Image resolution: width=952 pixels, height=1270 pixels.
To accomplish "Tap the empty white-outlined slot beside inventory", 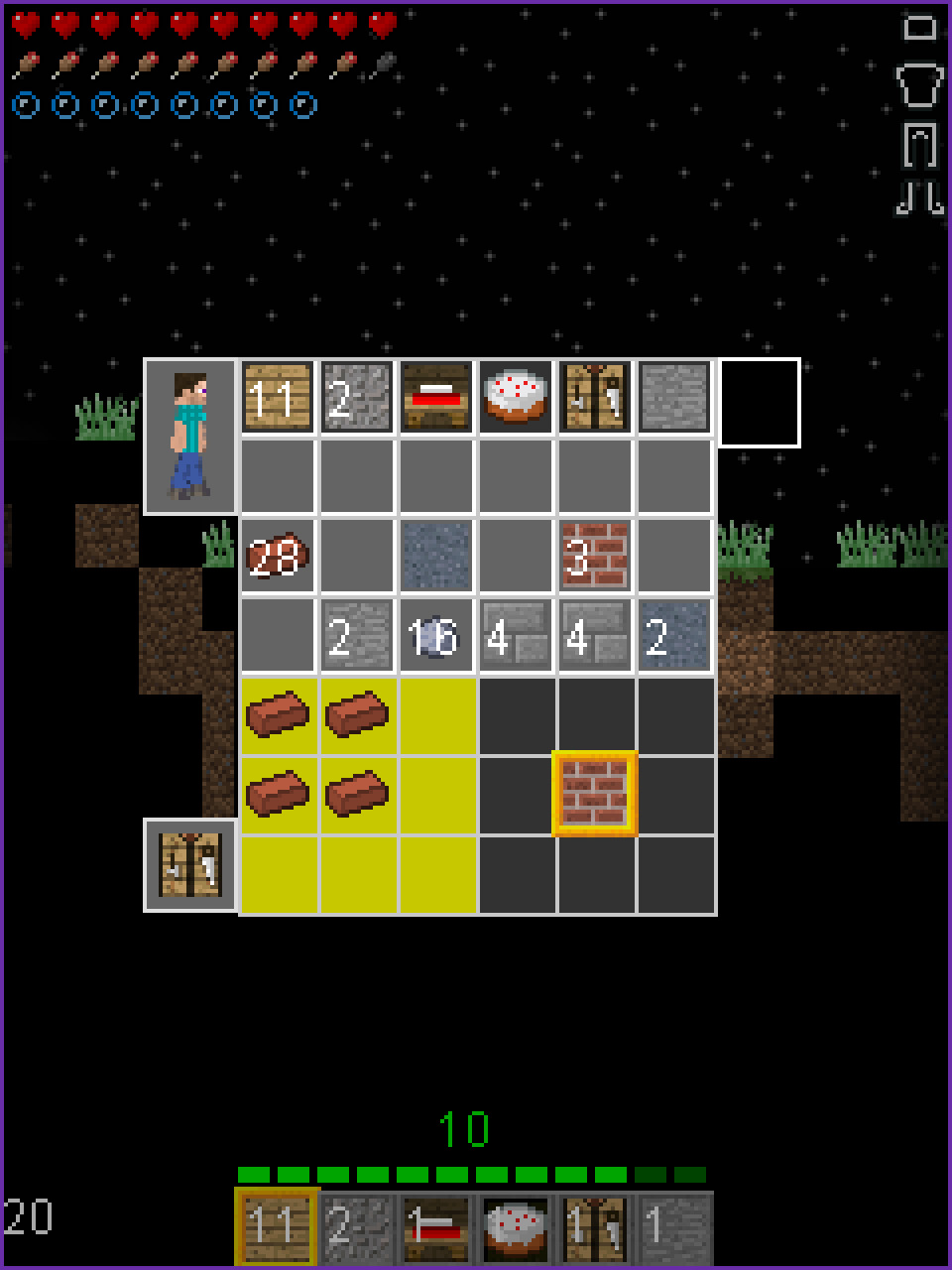I will [x=760, y=403].
